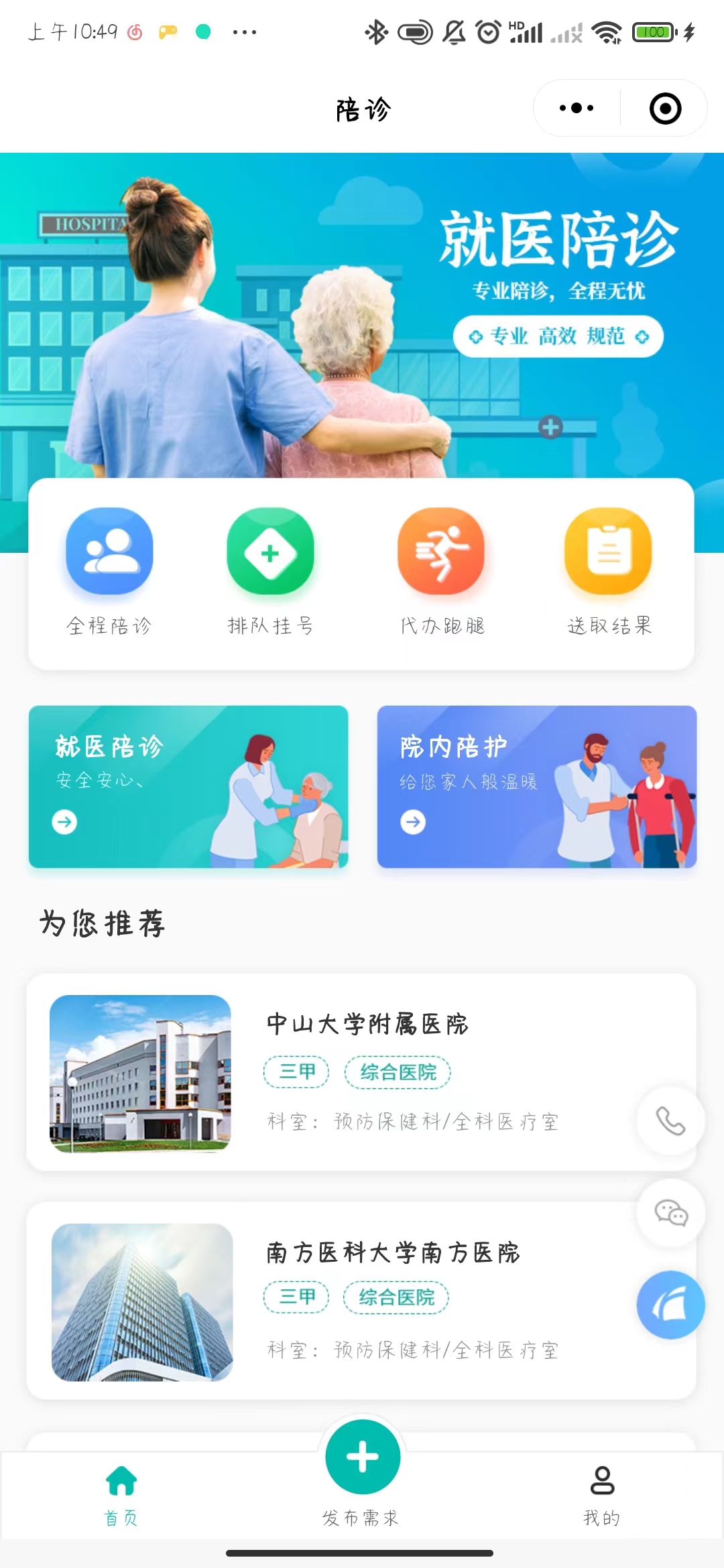724x1568 pixels.
Task: Select 排队挂号 service
Action: click(x=270, y=570)
